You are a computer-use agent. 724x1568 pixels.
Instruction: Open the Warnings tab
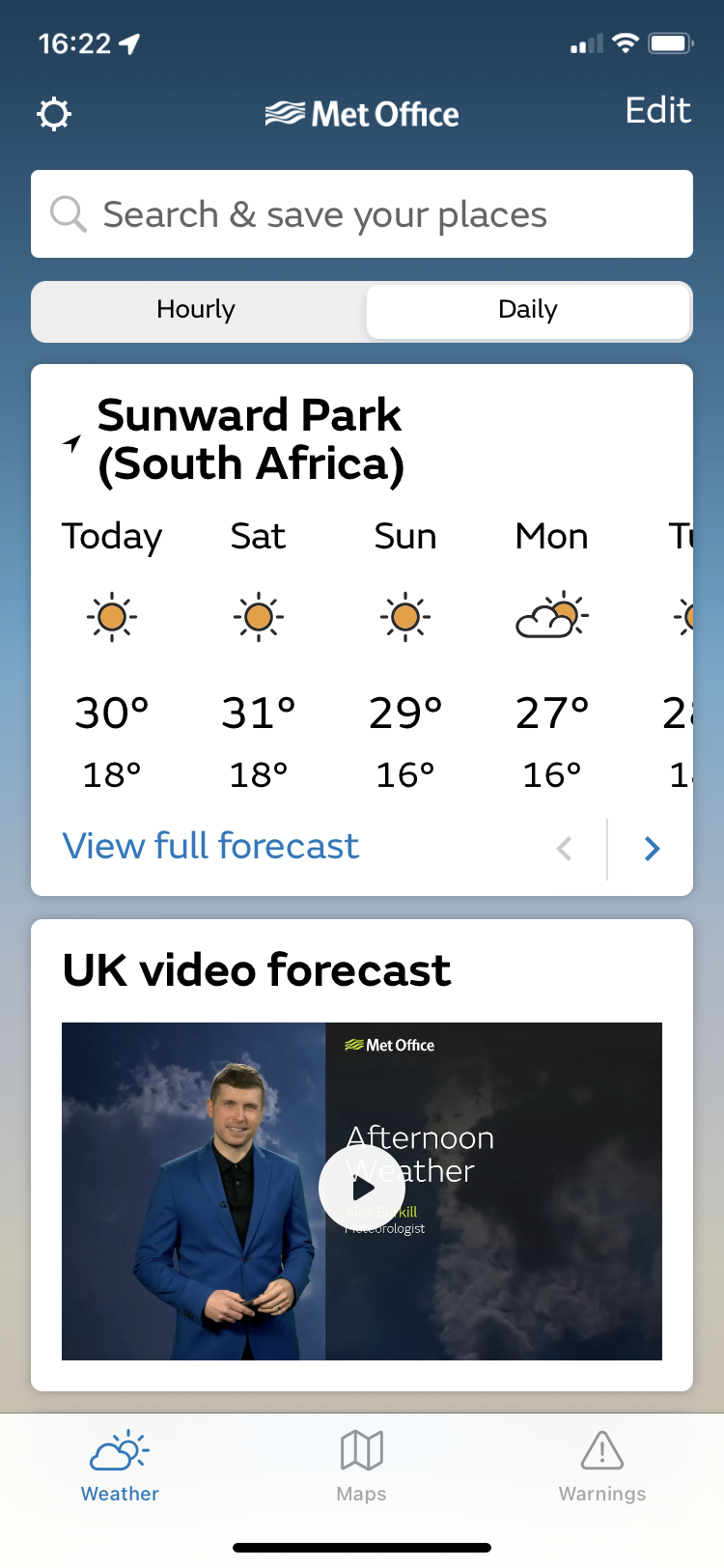tap(602, 1466)
